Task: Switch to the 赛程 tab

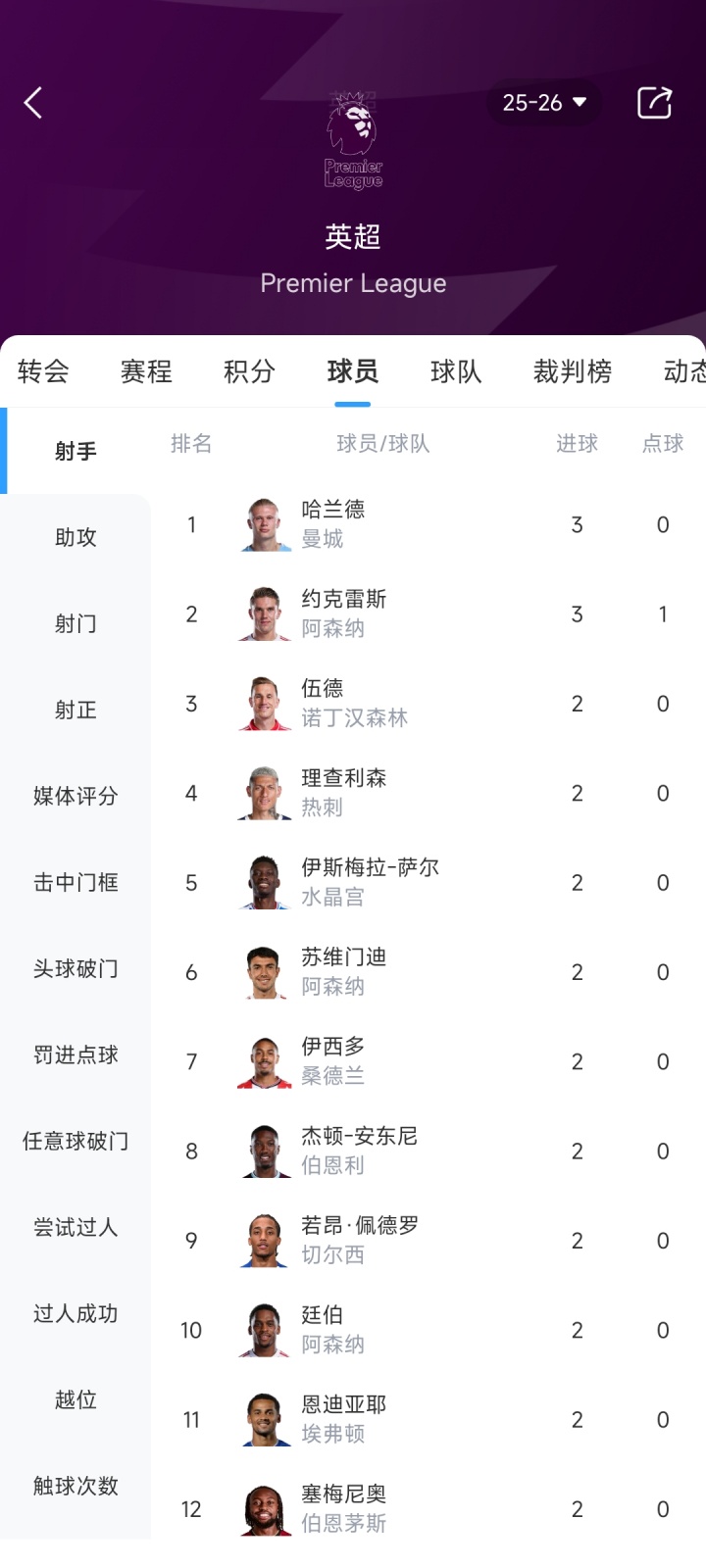Action: tap(146, 371)
